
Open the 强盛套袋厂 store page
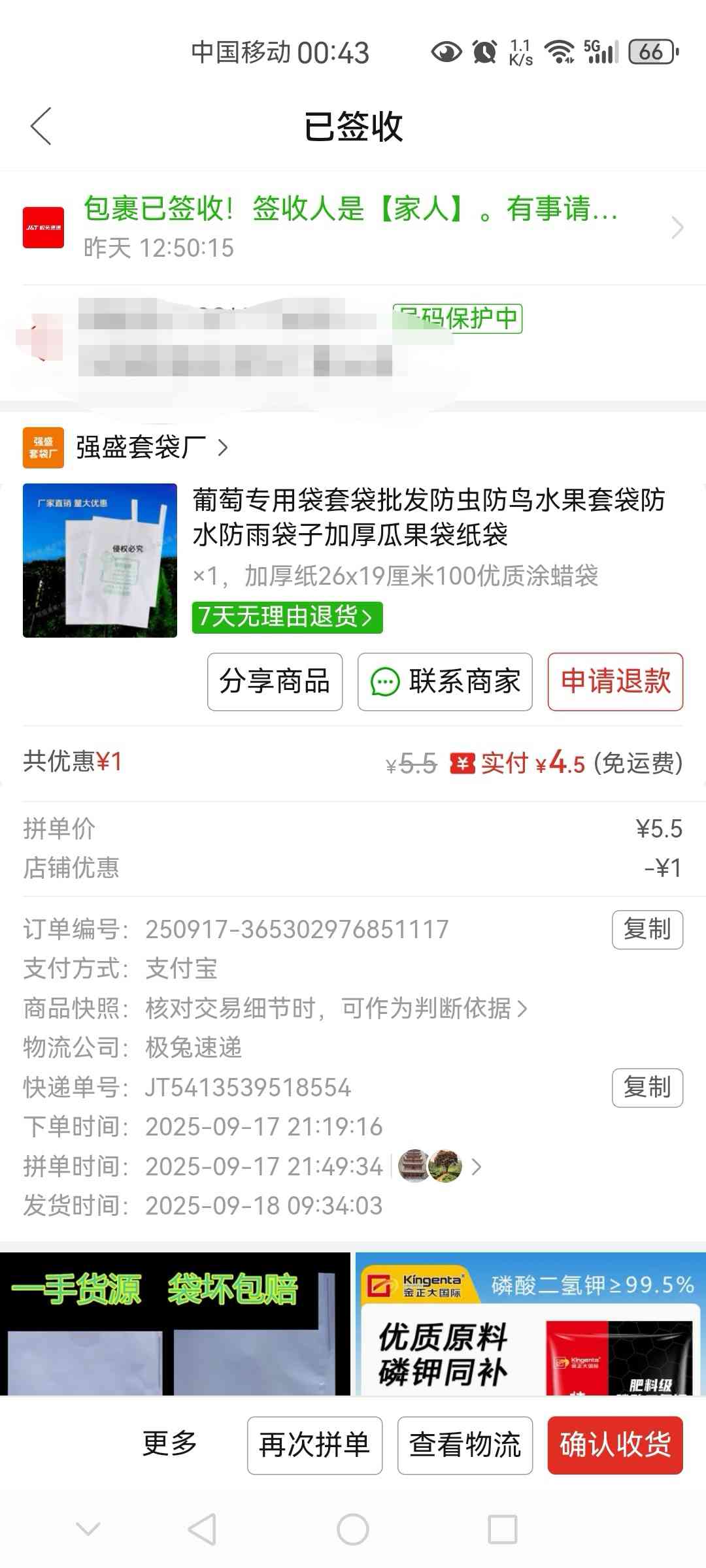click(150, 448)
